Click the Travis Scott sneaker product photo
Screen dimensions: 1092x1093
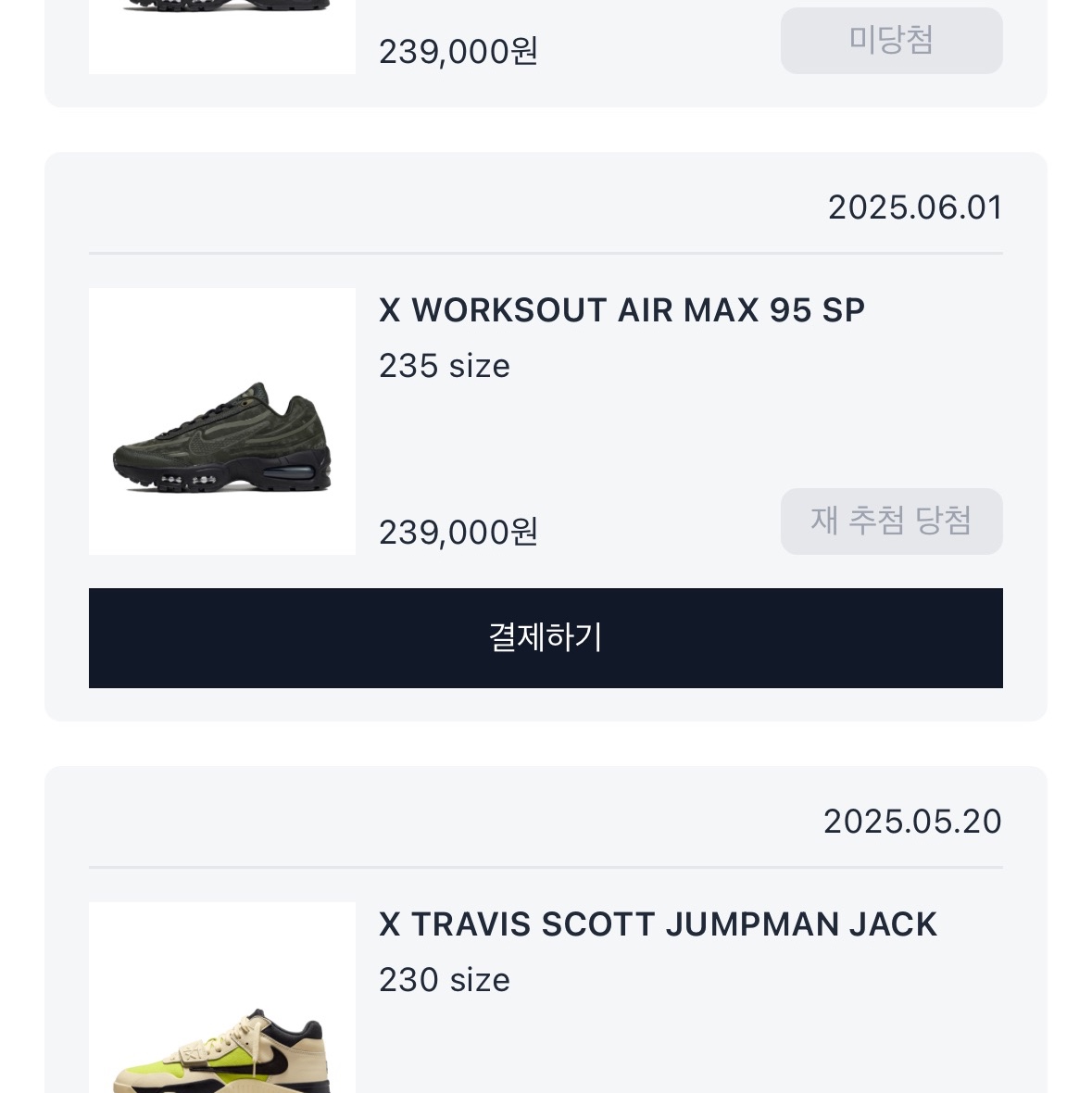coord(221,1010)
